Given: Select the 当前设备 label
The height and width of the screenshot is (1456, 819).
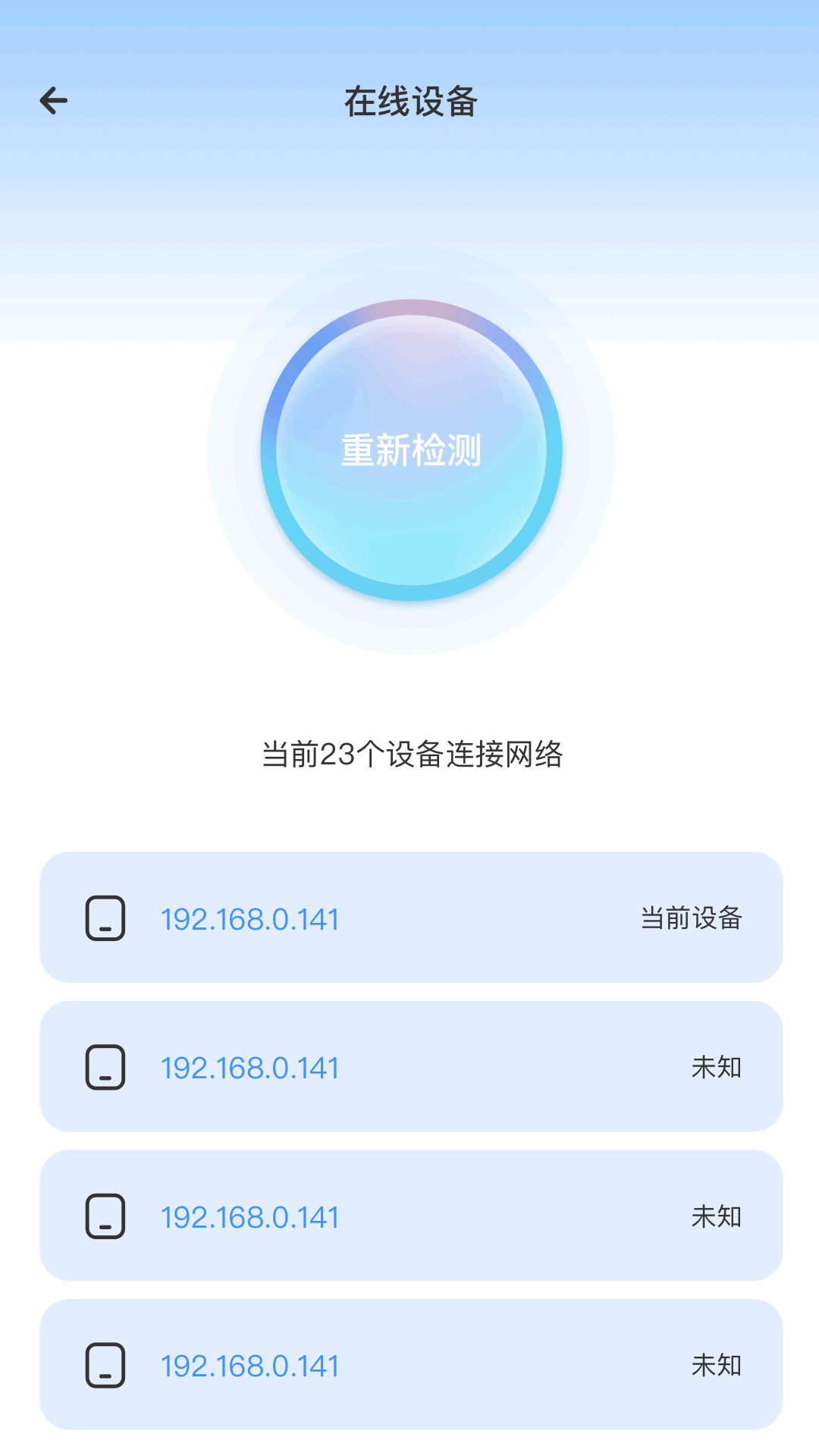Looking at the screenshot, I should click(692, 918).
